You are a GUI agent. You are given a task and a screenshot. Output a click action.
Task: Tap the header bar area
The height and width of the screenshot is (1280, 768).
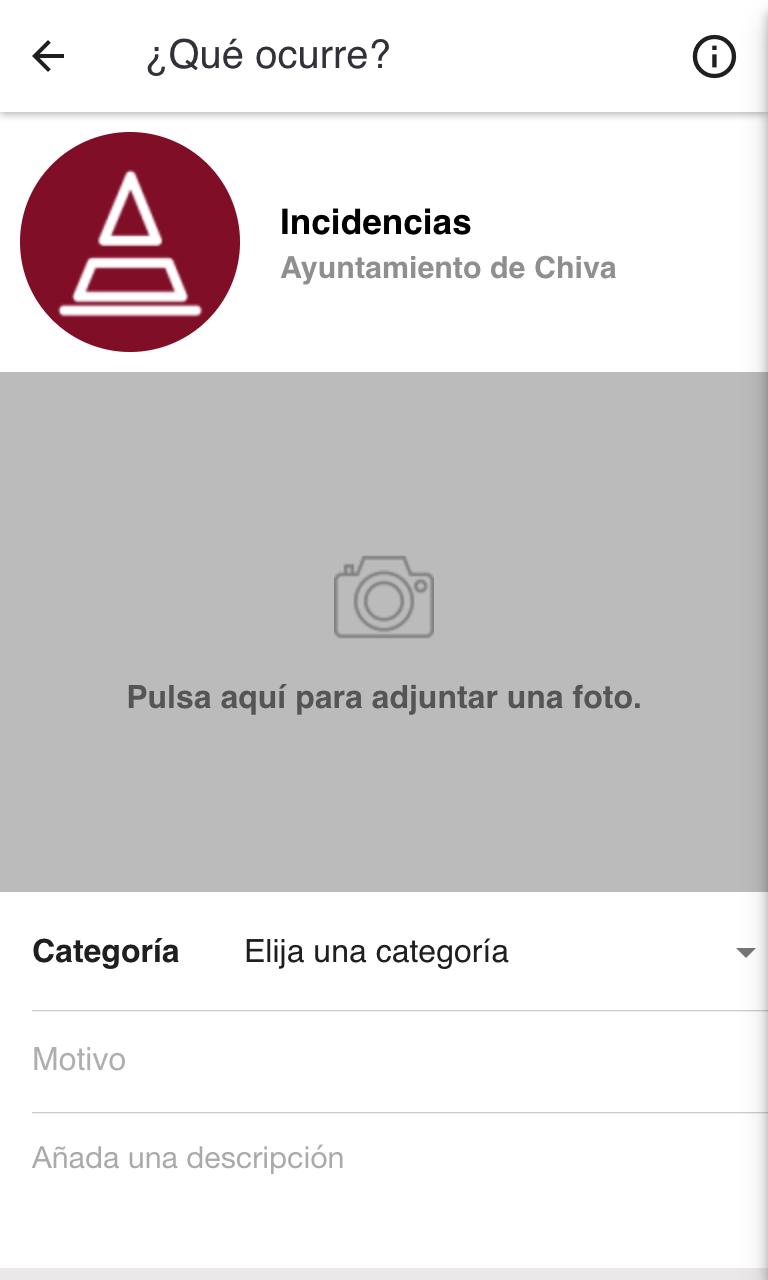click(x=383, y=56)
